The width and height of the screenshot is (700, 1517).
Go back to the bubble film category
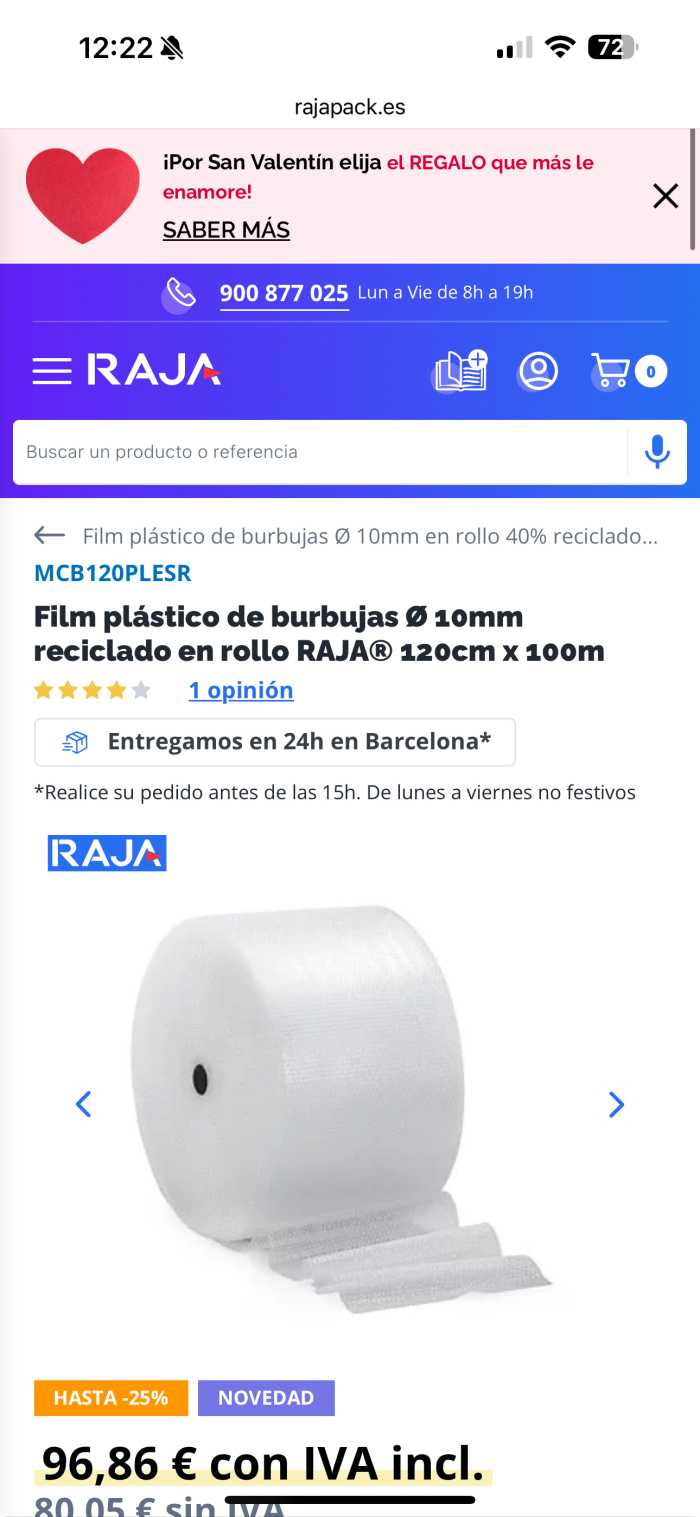click(49, 536)
